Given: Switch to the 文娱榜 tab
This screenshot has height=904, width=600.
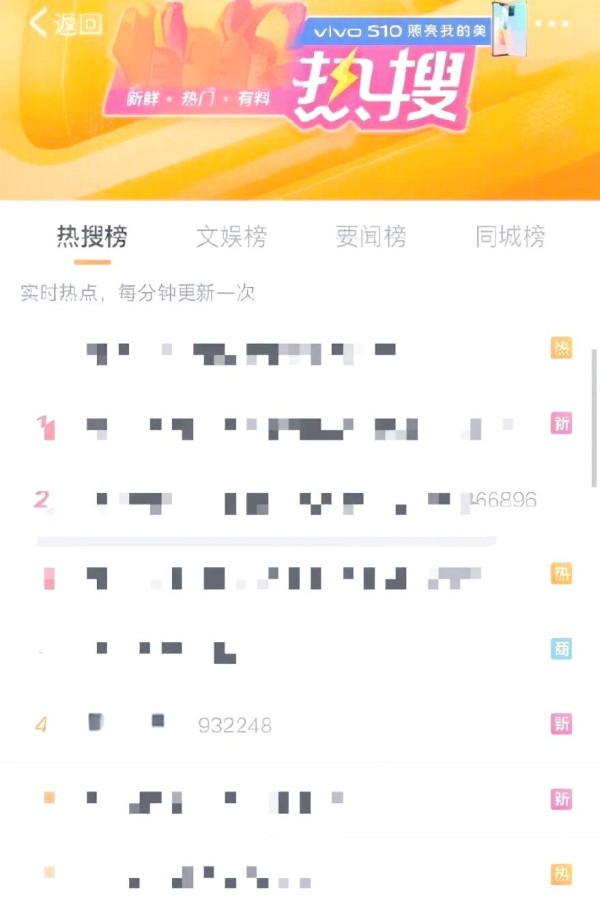Looking at the screenshot, I should (231, 237).
